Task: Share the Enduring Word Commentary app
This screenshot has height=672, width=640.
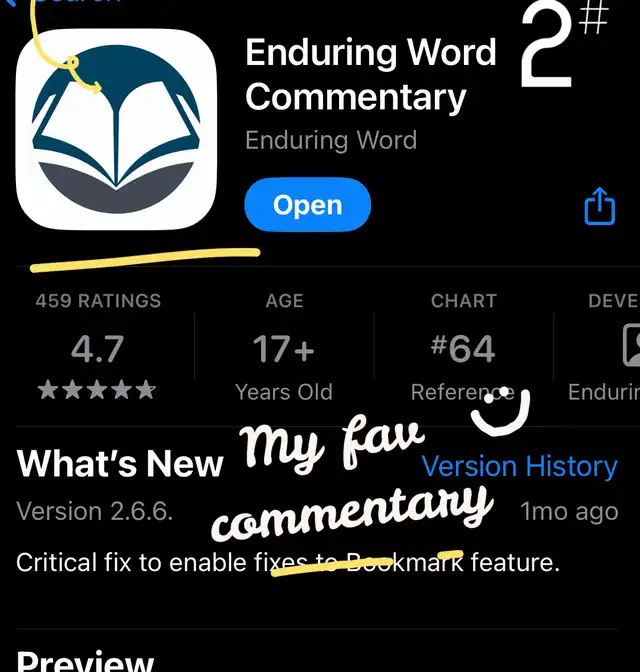Action: (598, 207)
